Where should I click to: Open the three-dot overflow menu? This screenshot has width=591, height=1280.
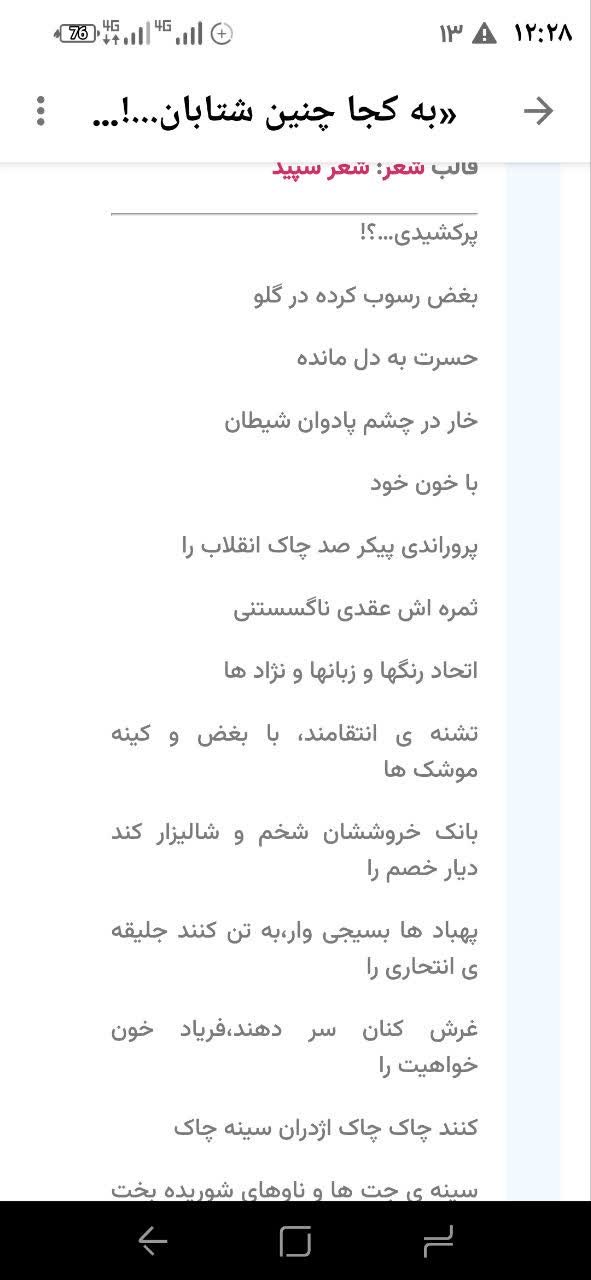coord(41,111)
